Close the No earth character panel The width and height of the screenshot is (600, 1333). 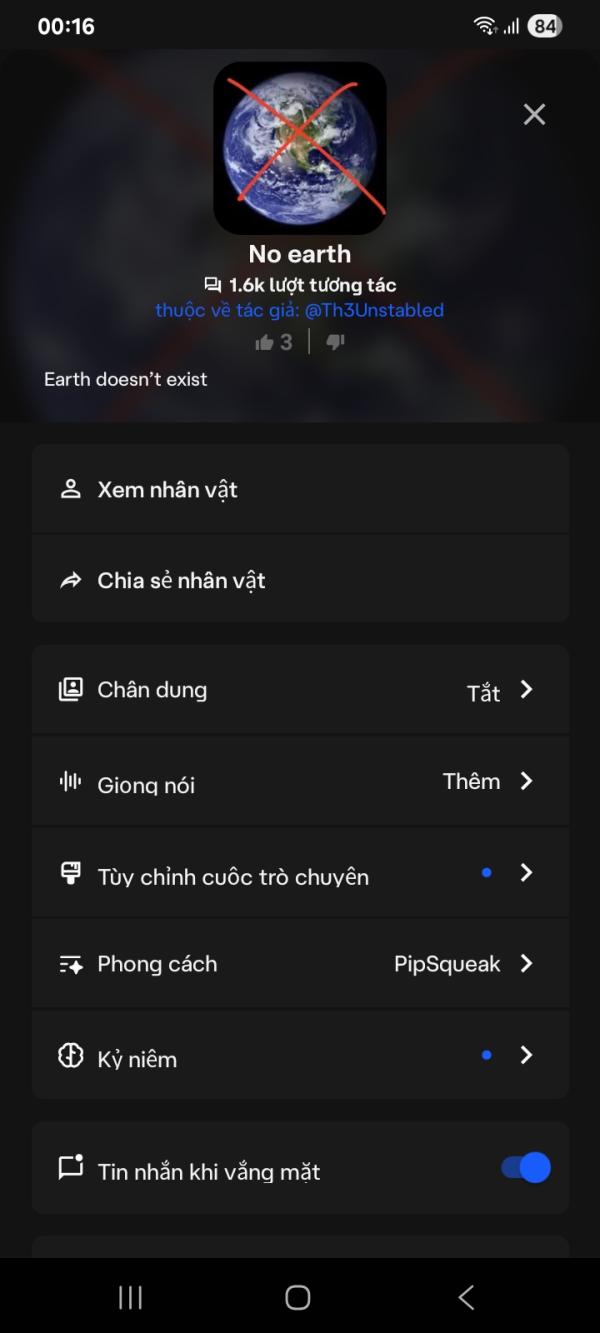(x=535, y=115)
